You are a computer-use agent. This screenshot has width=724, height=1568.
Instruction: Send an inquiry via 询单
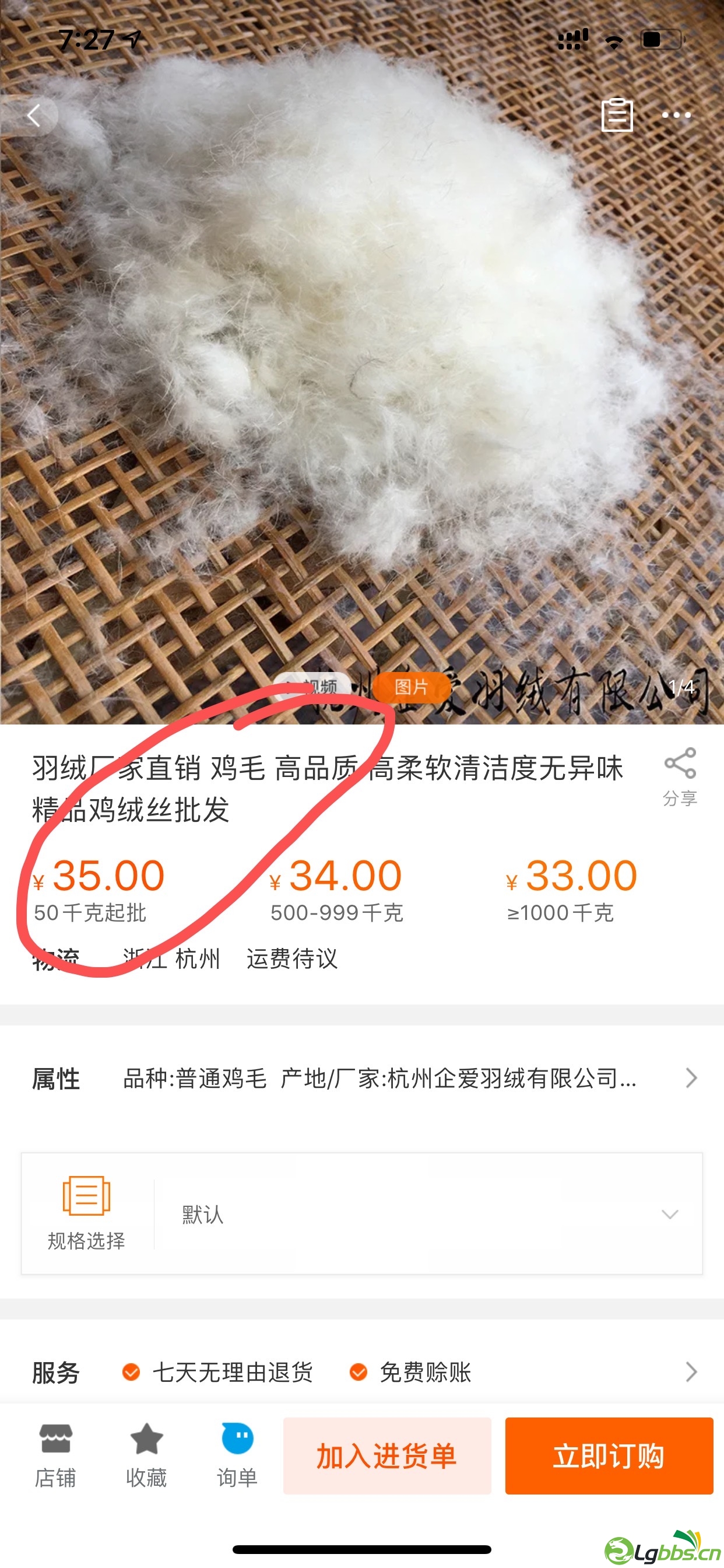click(x=237, y=1455)
